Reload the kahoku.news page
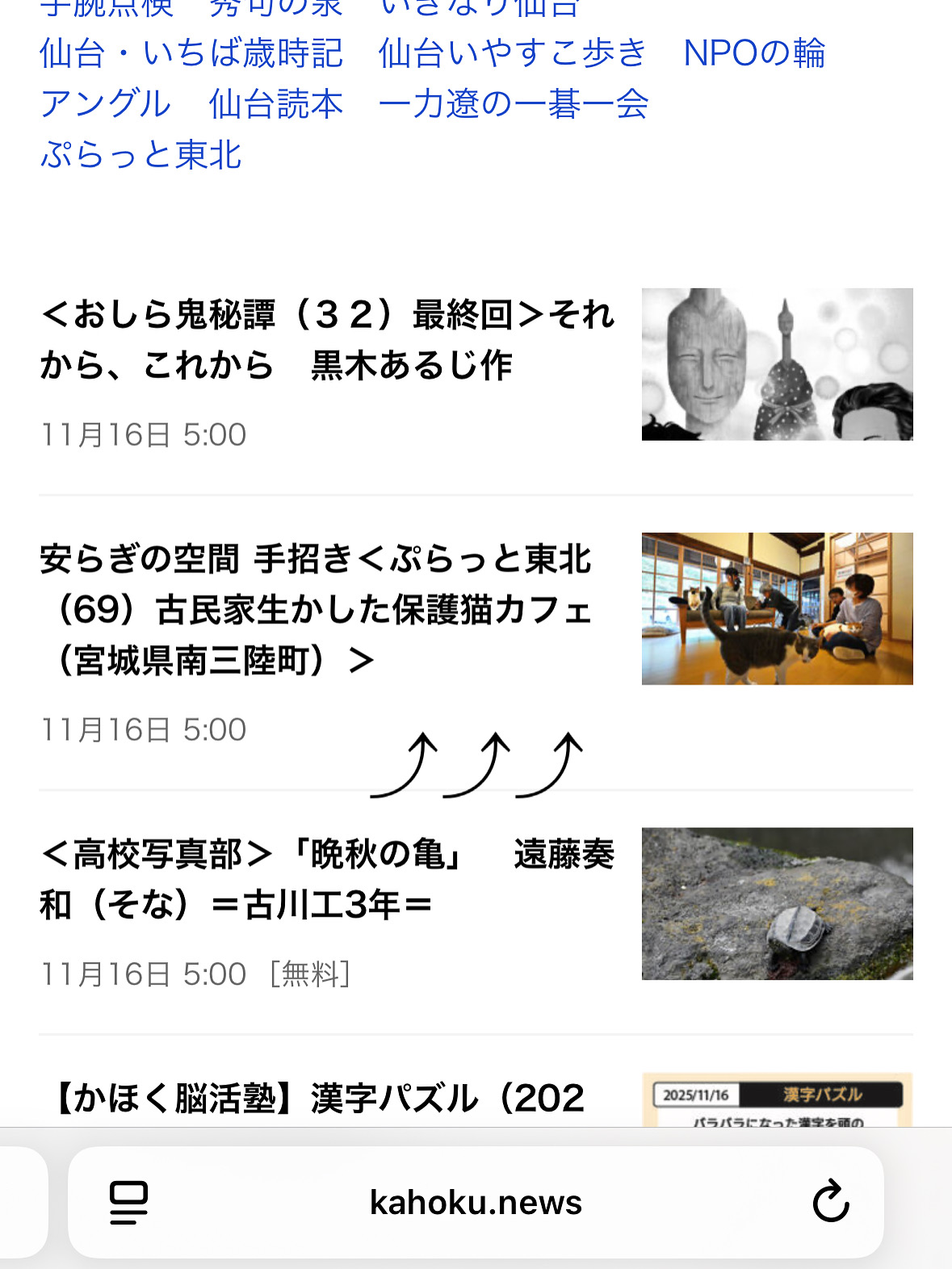This screenshot has height=1269, width=952. coord(830,1202)
